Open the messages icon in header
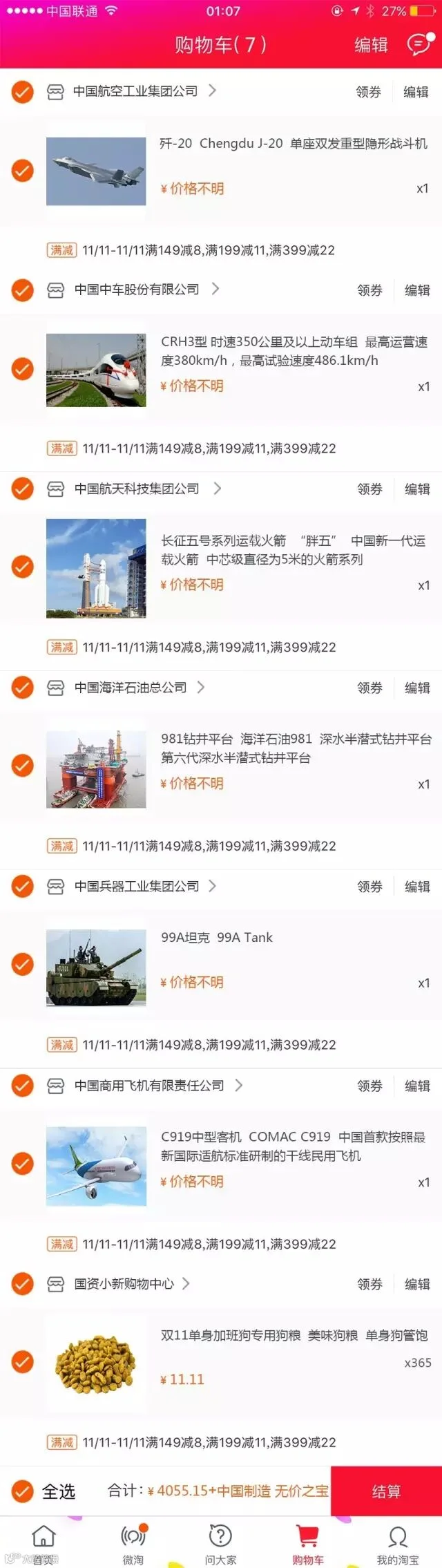The width and height of the screenshot is (442, 1568). click(x=419, y=44)
